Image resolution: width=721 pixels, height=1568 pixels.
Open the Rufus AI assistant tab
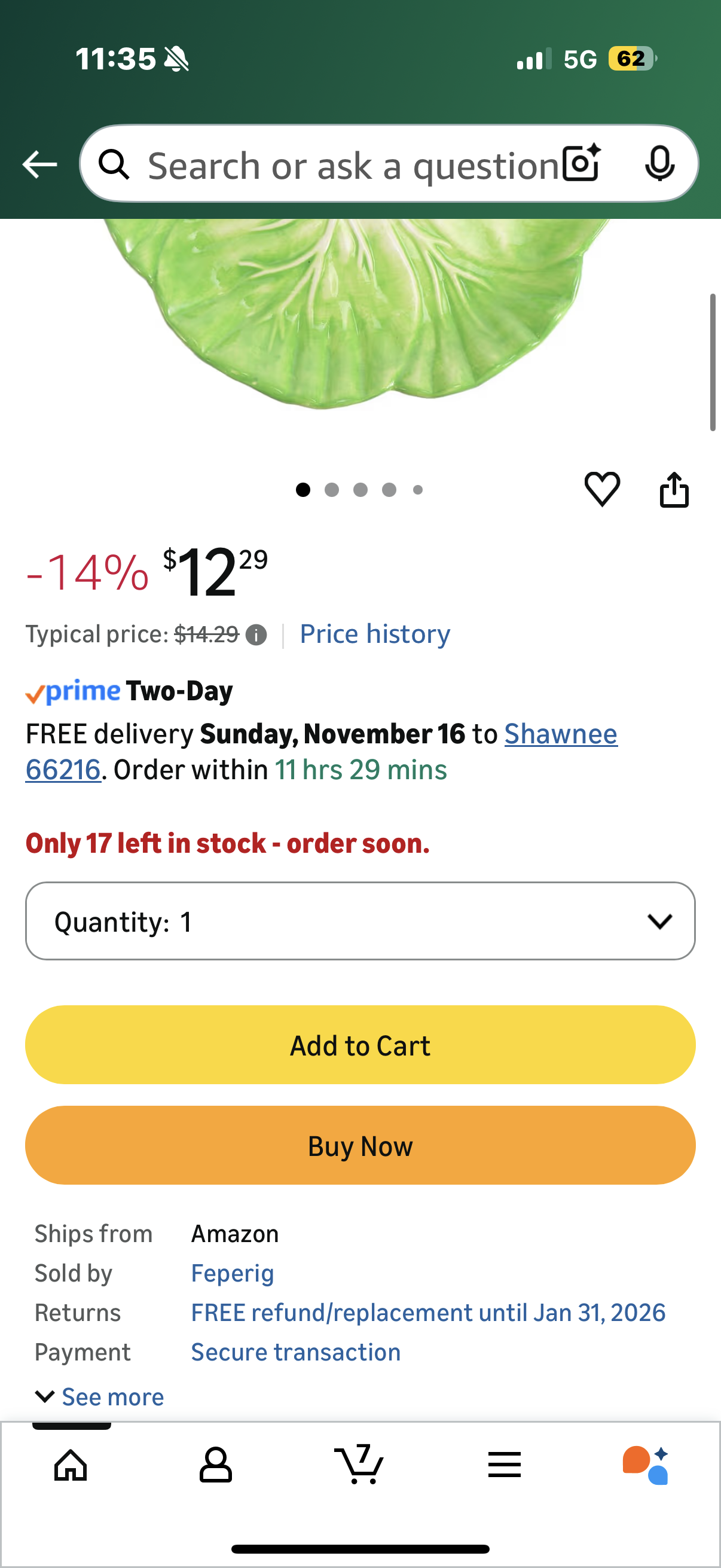click(x=646, y=1465)
